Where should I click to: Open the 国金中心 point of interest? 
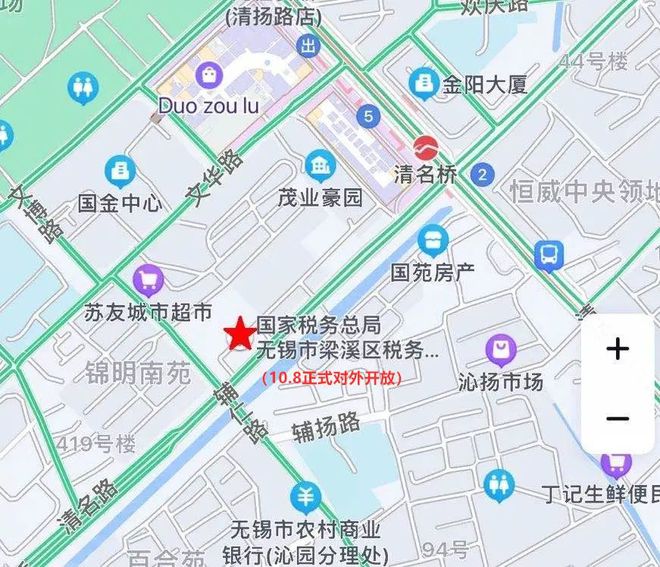[120, 170]
